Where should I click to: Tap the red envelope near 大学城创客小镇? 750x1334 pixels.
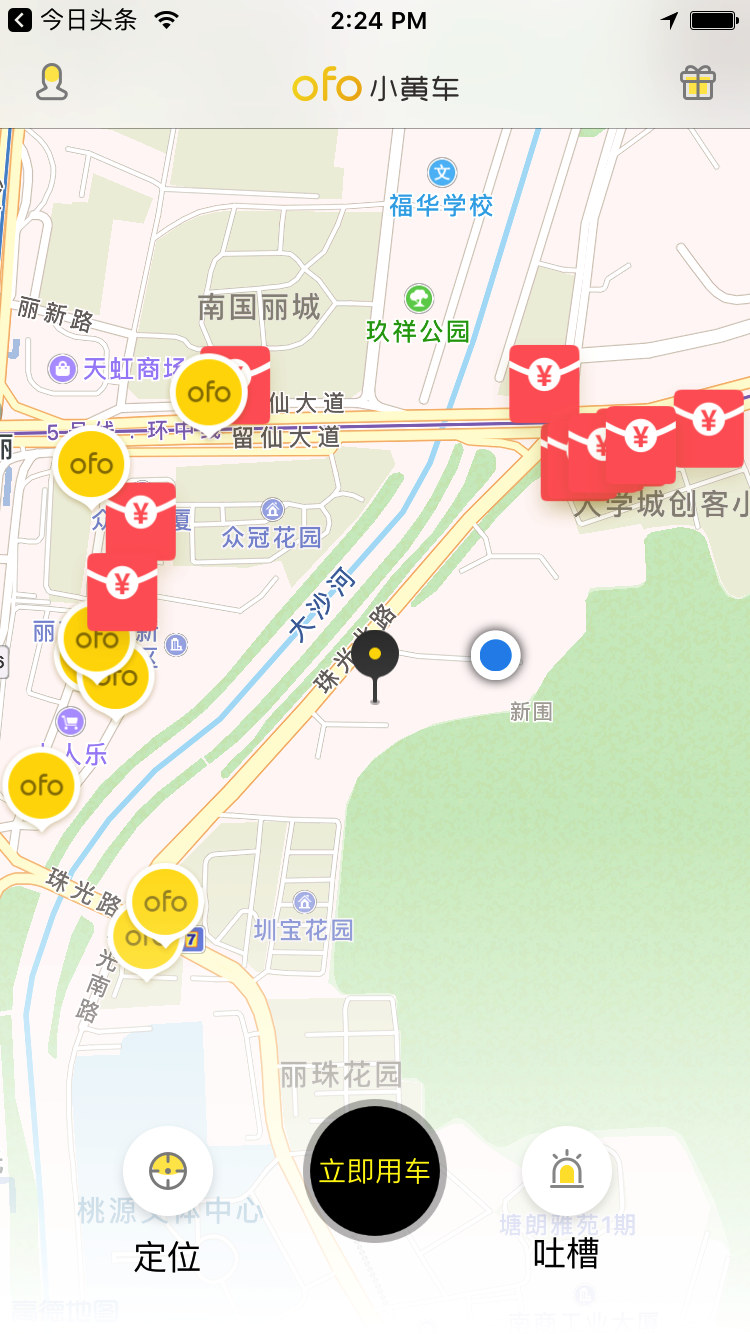(x=709, y=428)
